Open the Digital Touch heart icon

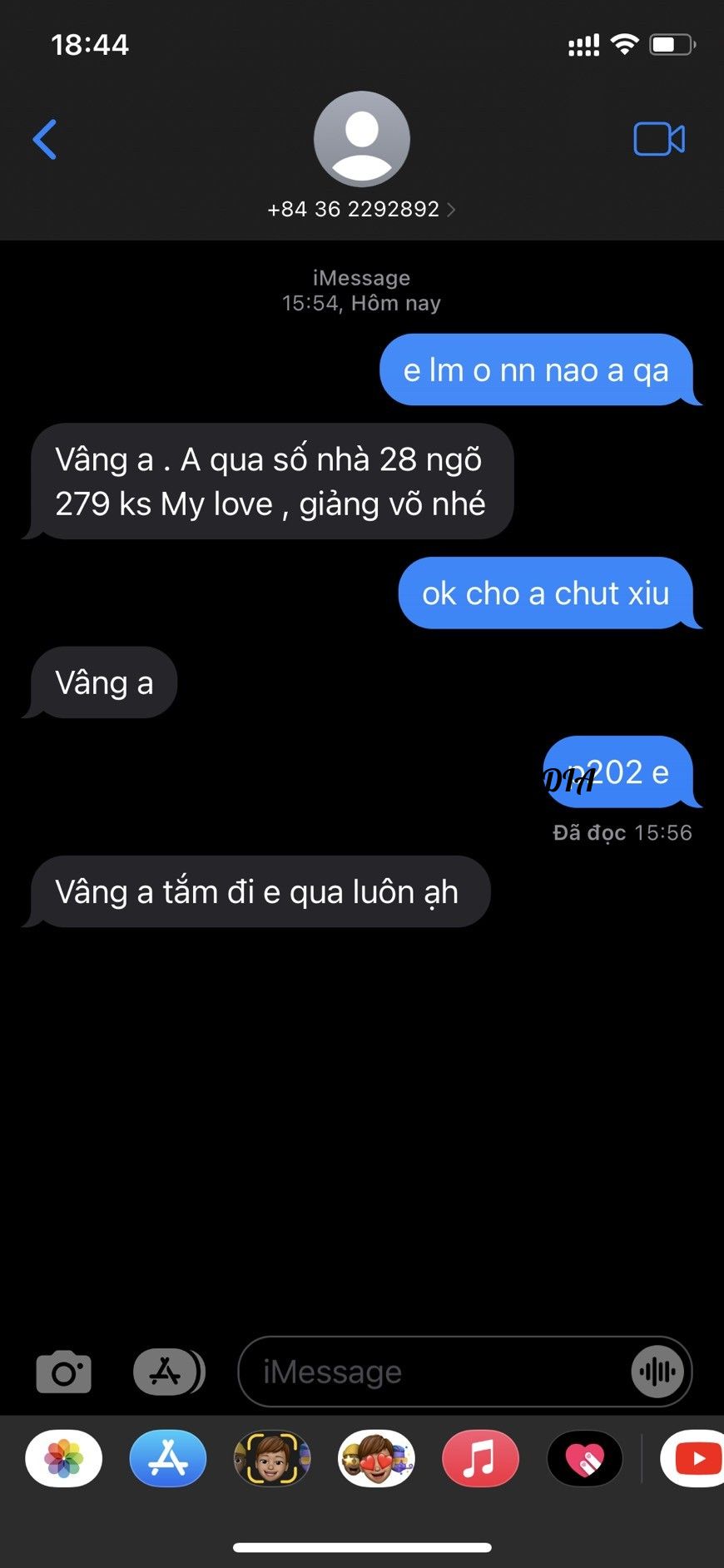pos(584,1459)
